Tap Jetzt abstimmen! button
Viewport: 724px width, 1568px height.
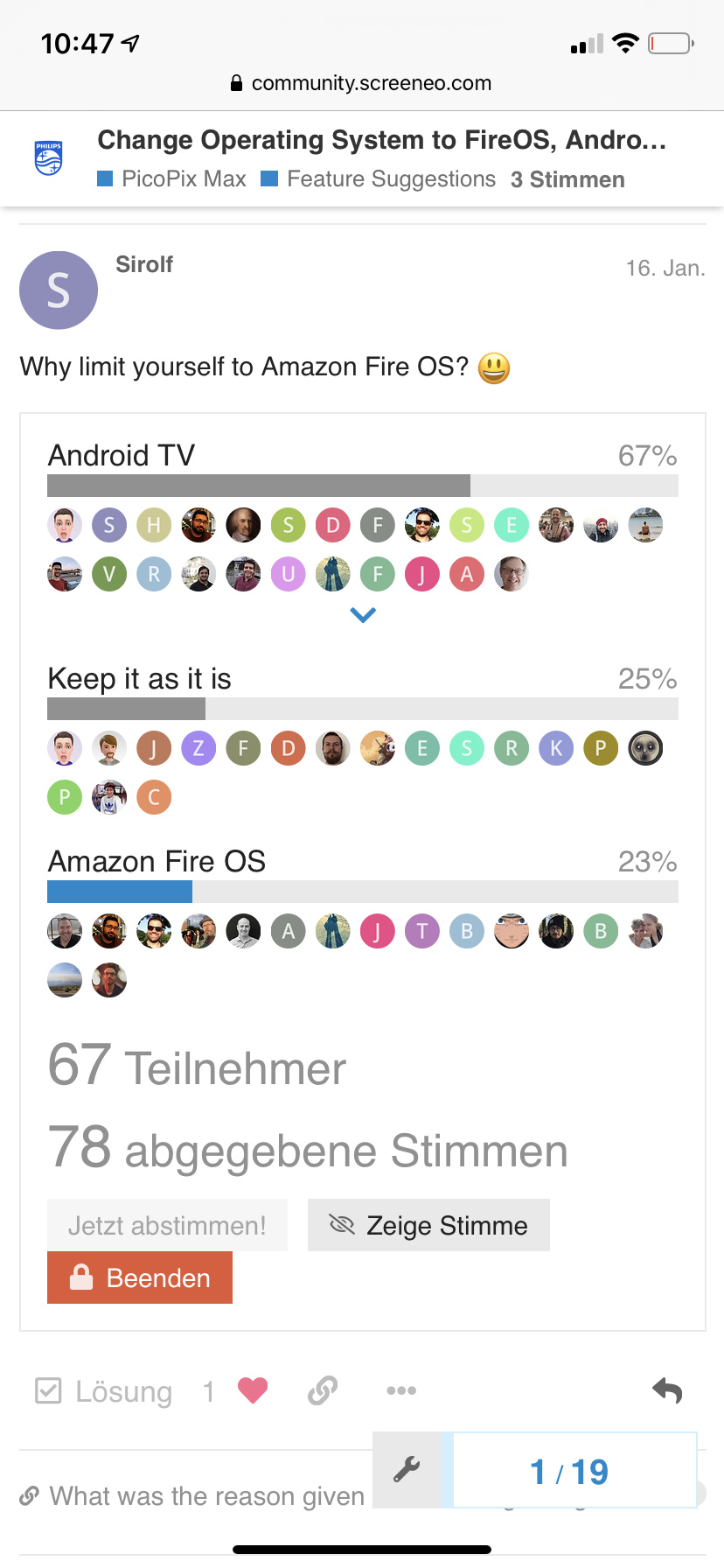[x=167, y=1225]
